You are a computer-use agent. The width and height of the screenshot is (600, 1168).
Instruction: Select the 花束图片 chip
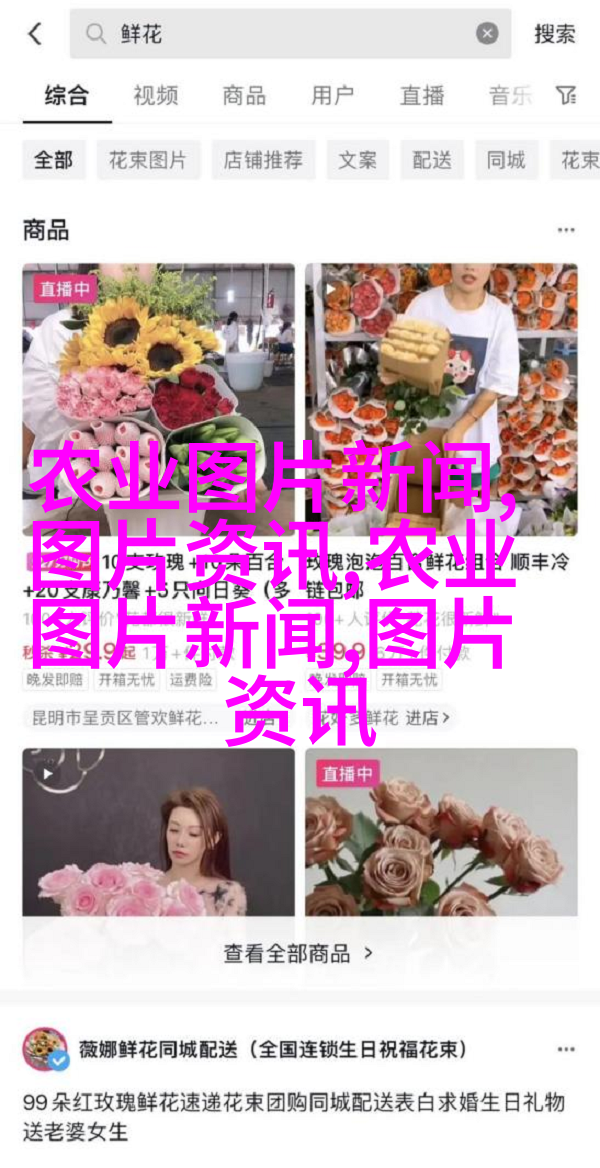(148, 160)
